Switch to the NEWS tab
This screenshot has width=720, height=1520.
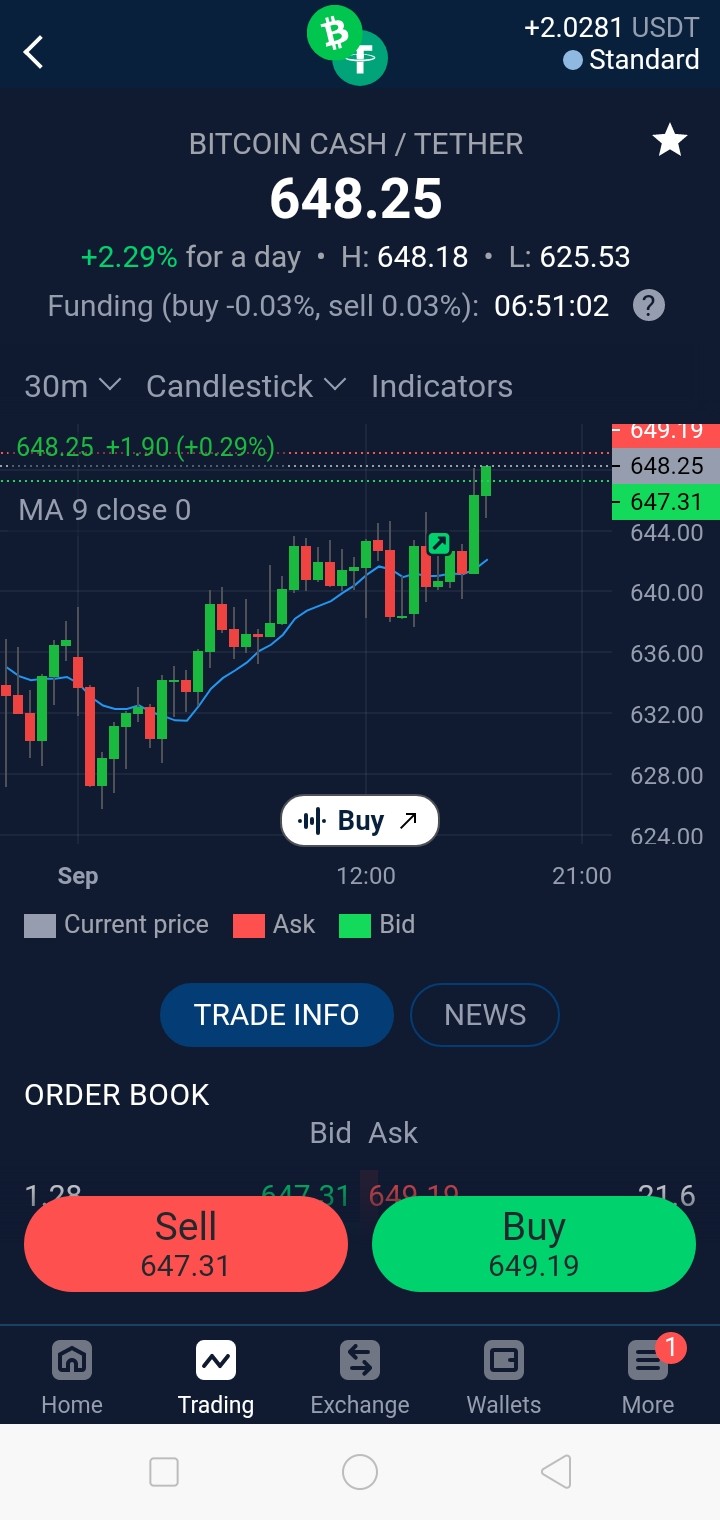tap(485, 1015)
